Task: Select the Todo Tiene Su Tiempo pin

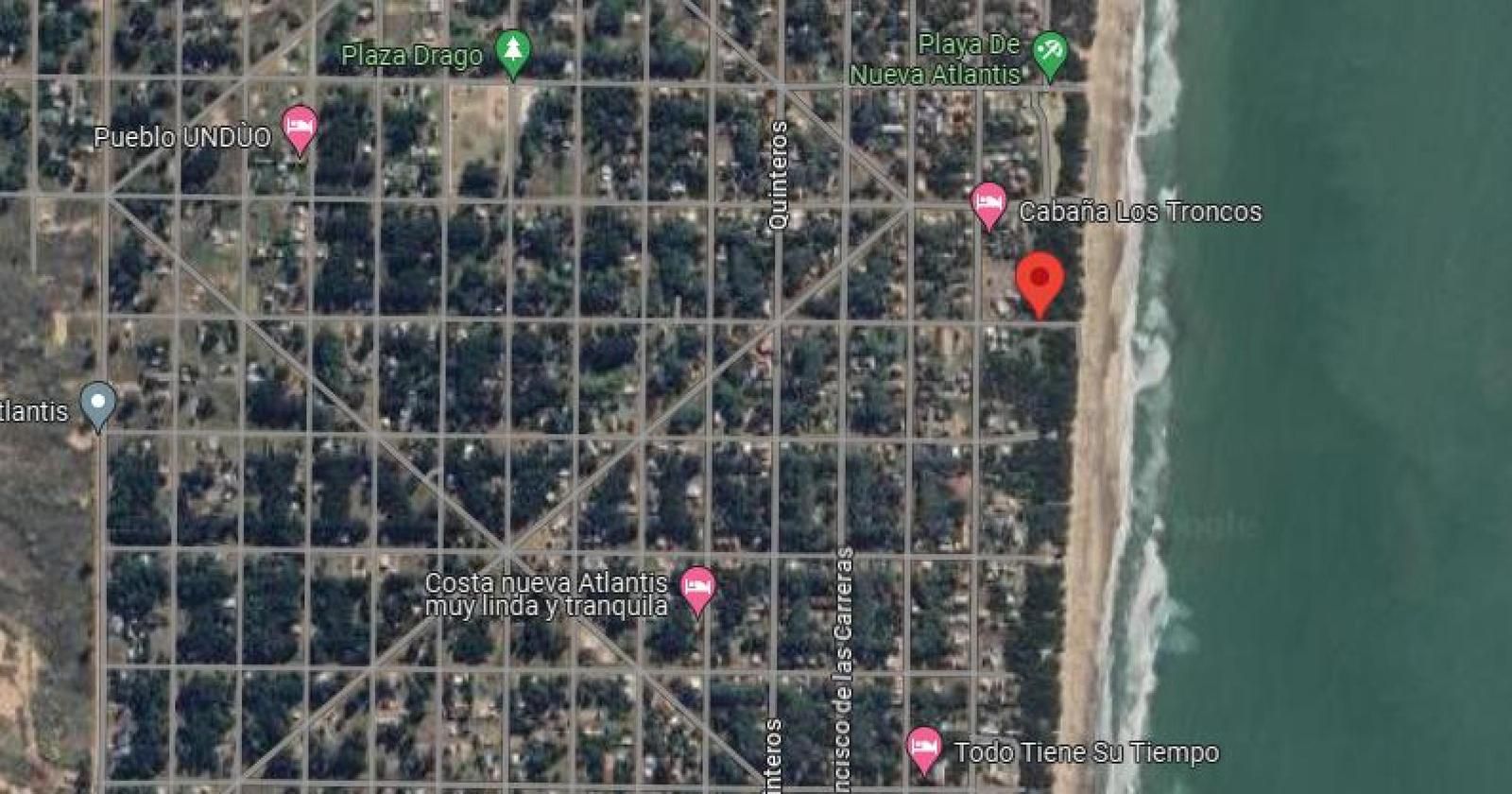Action: coord(923,748)
